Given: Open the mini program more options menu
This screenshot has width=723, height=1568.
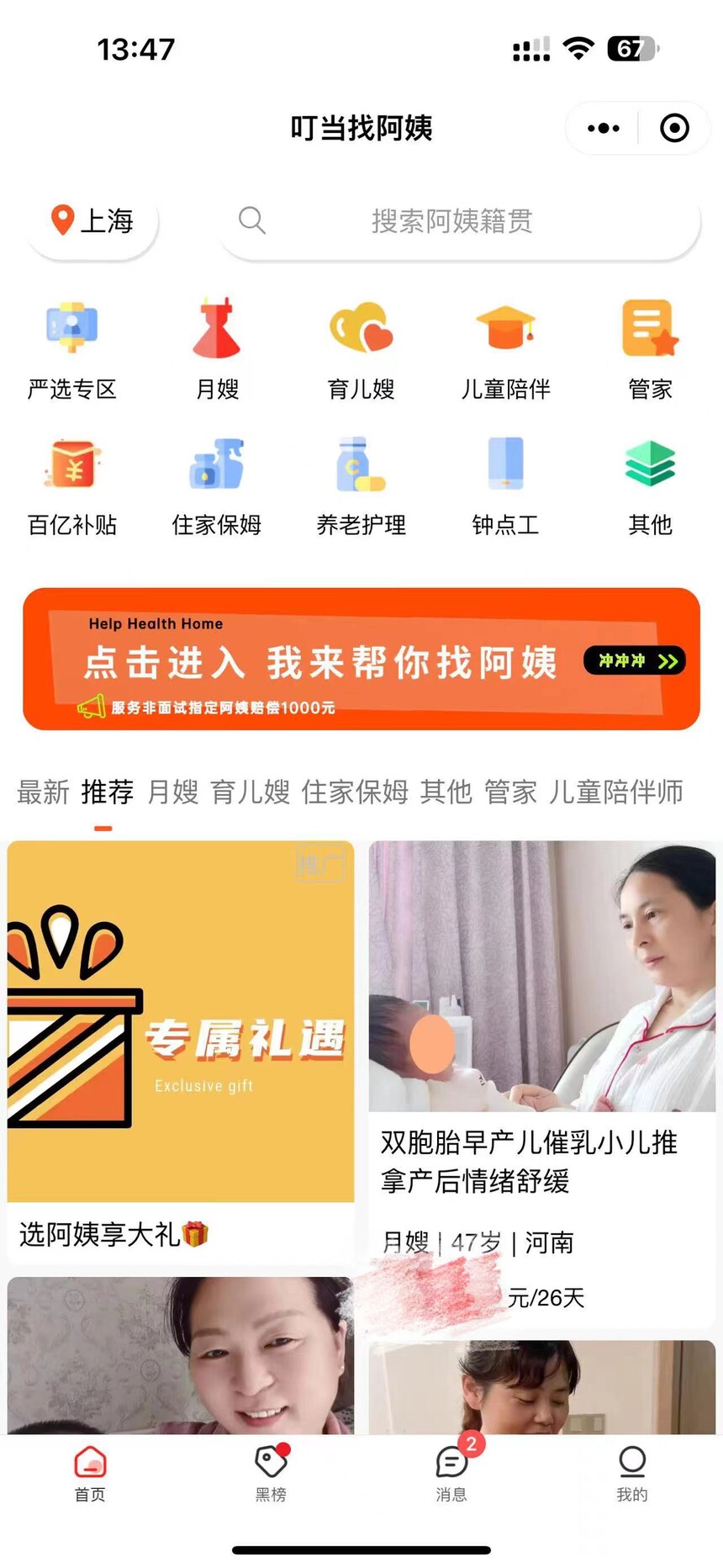Looking at the screenshot, I should tap(604, 129).
